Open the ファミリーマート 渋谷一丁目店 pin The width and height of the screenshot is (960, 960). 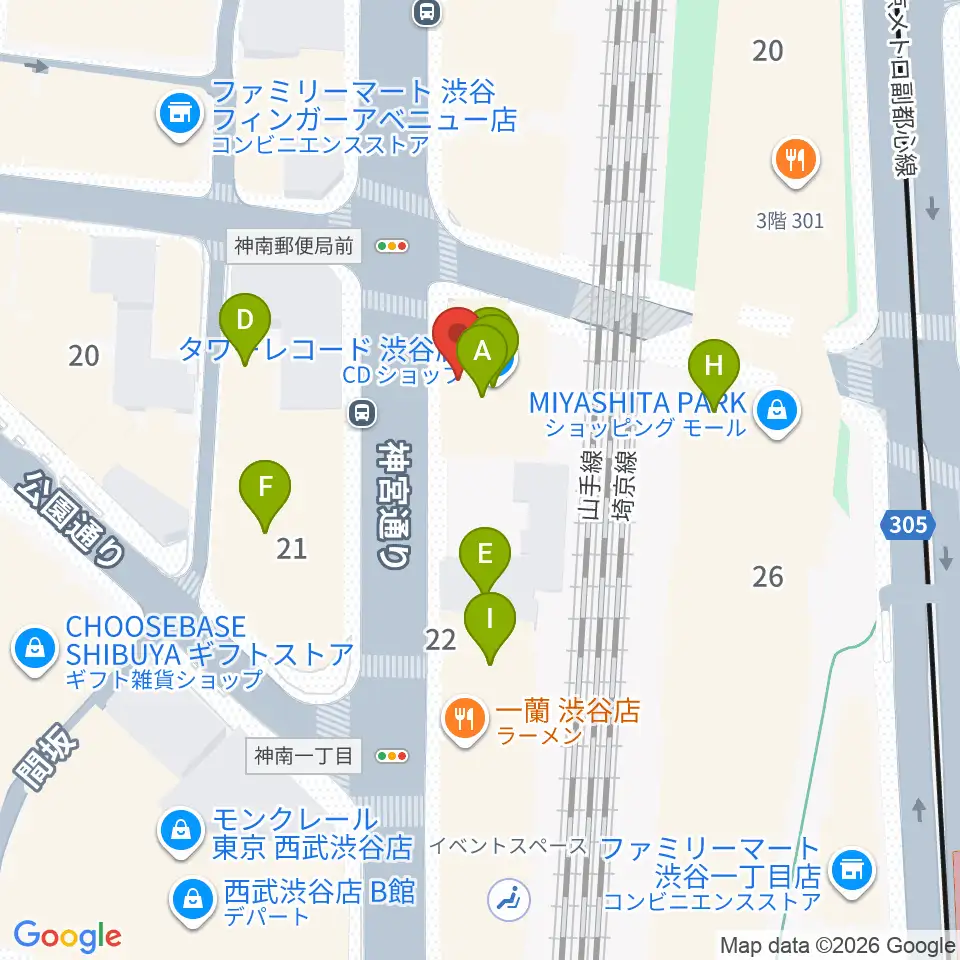coord(852,871)
